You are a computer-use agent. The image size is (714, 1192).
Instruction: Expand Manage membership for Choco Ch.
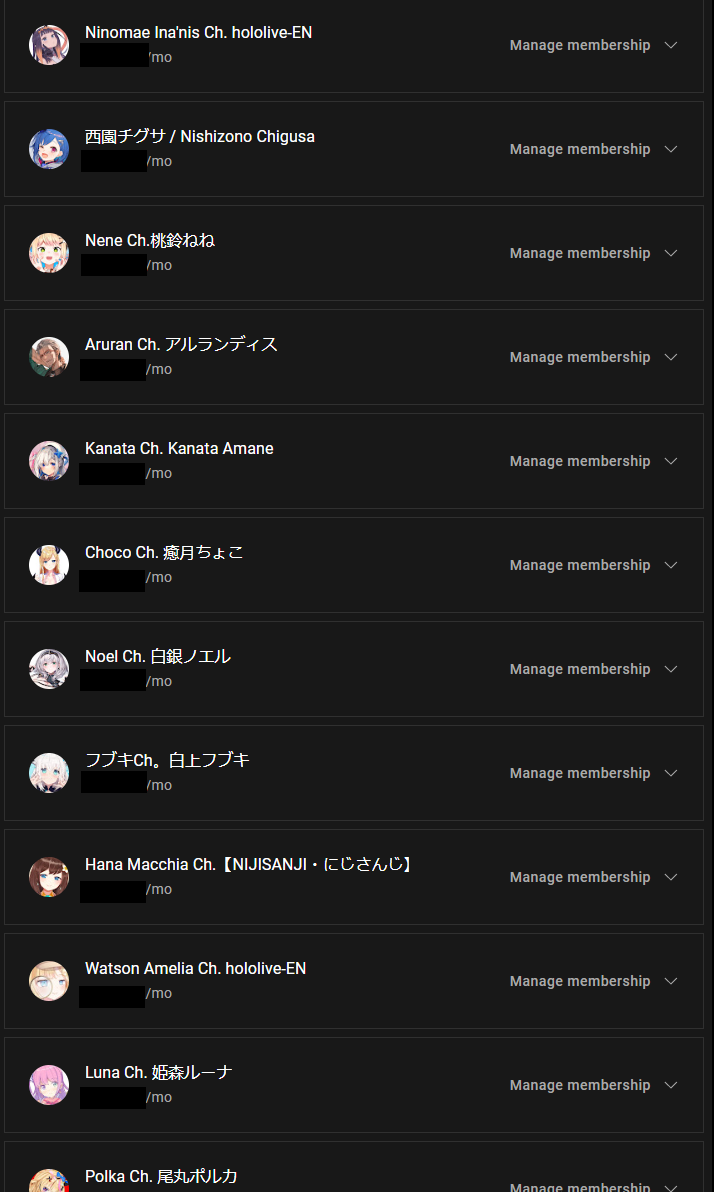point(593,565)
